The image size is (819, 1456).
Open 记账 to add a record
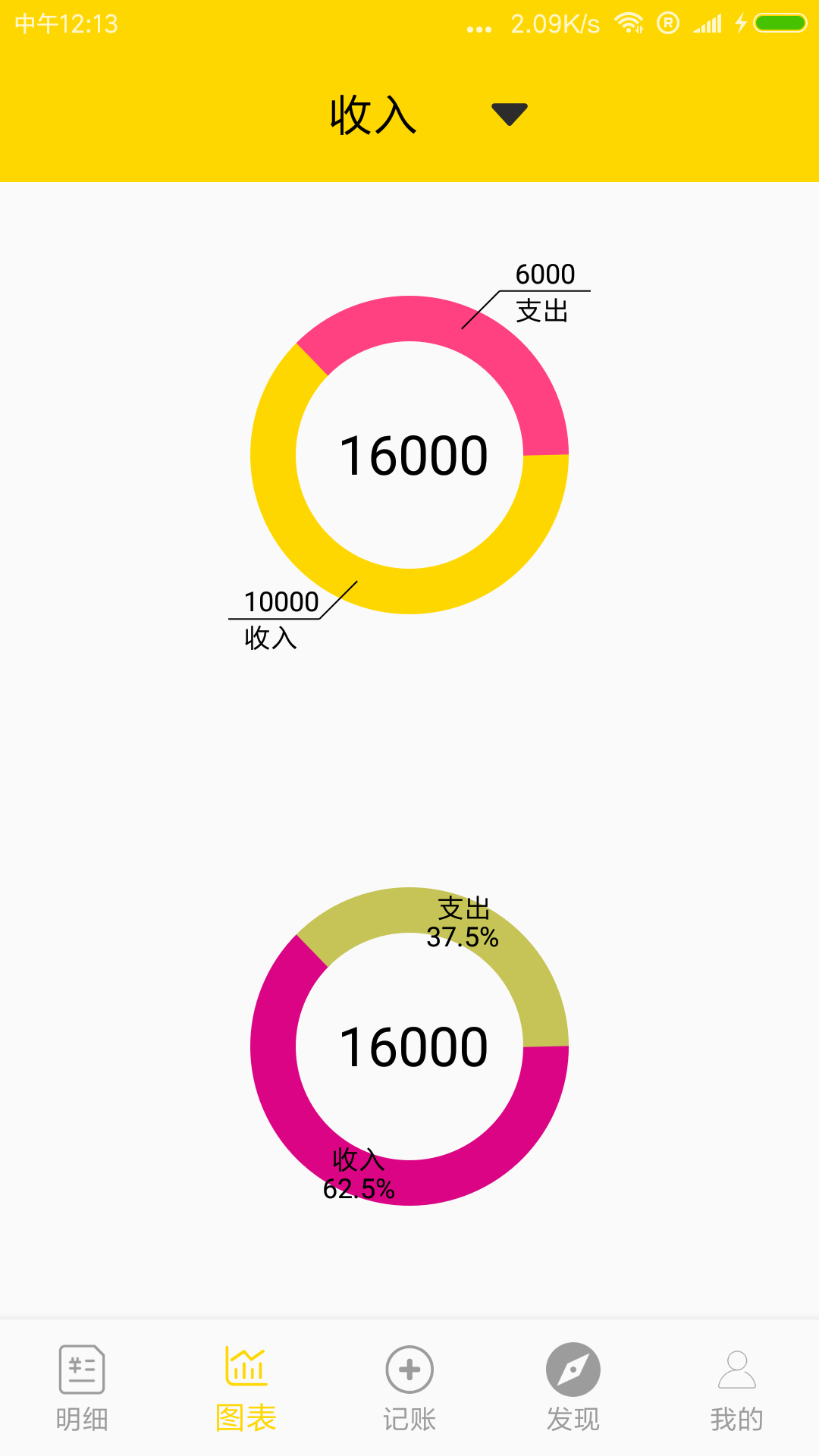click(x=409, y=1387)
